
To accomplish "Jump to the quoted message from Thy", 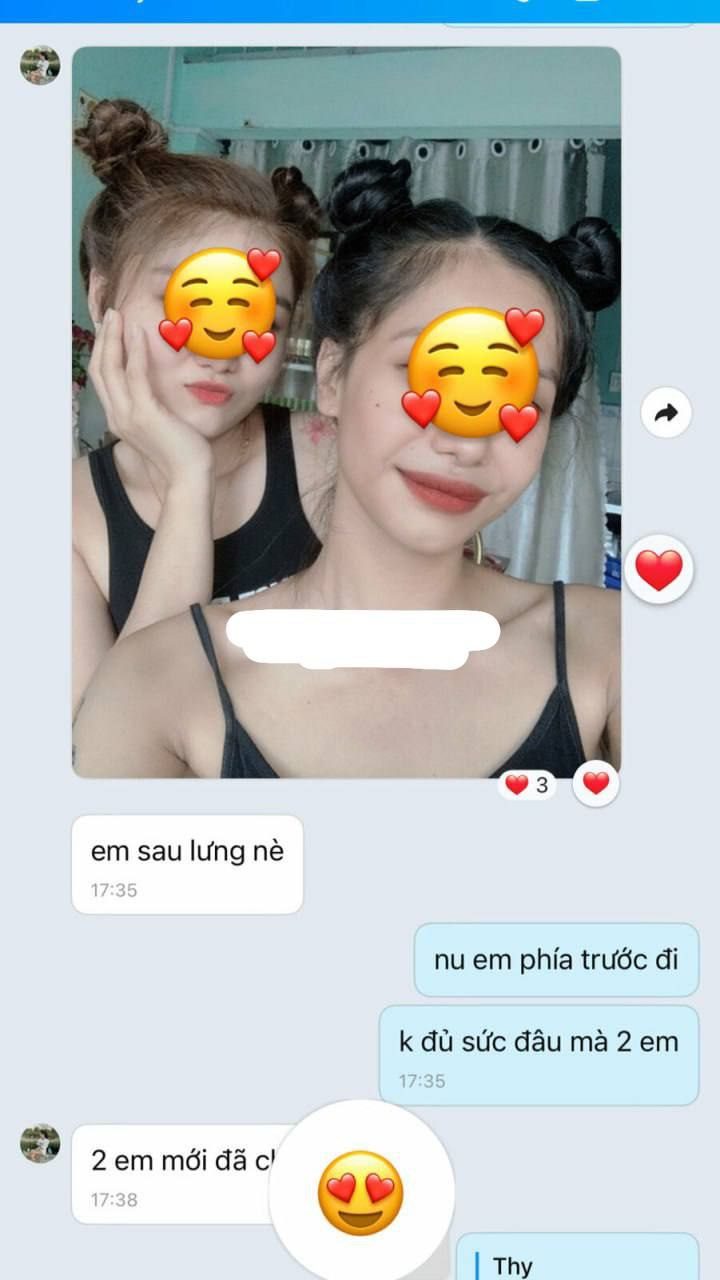I will (577, 1262).
